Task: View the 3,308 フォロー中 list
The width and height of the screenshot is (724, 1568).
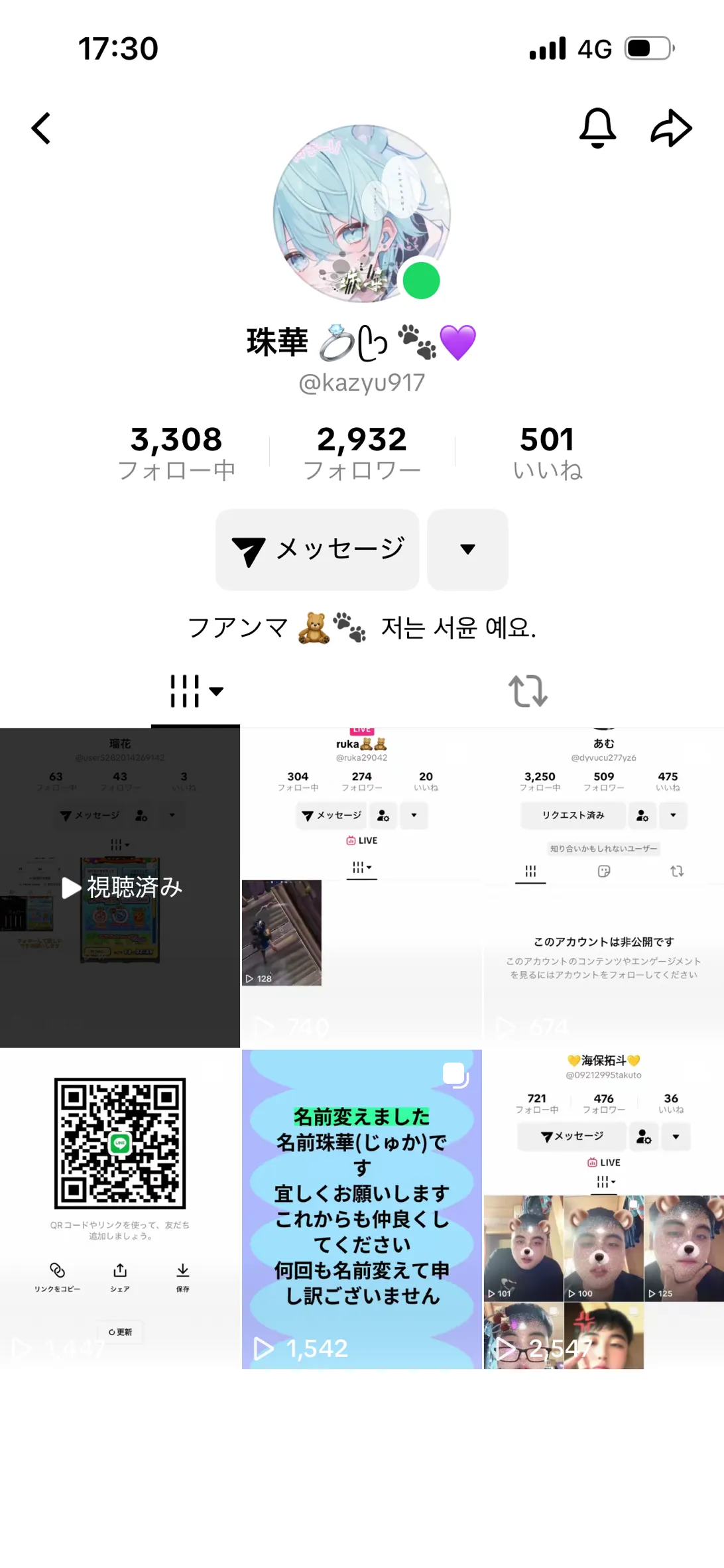Action: (x=176, y=452)
